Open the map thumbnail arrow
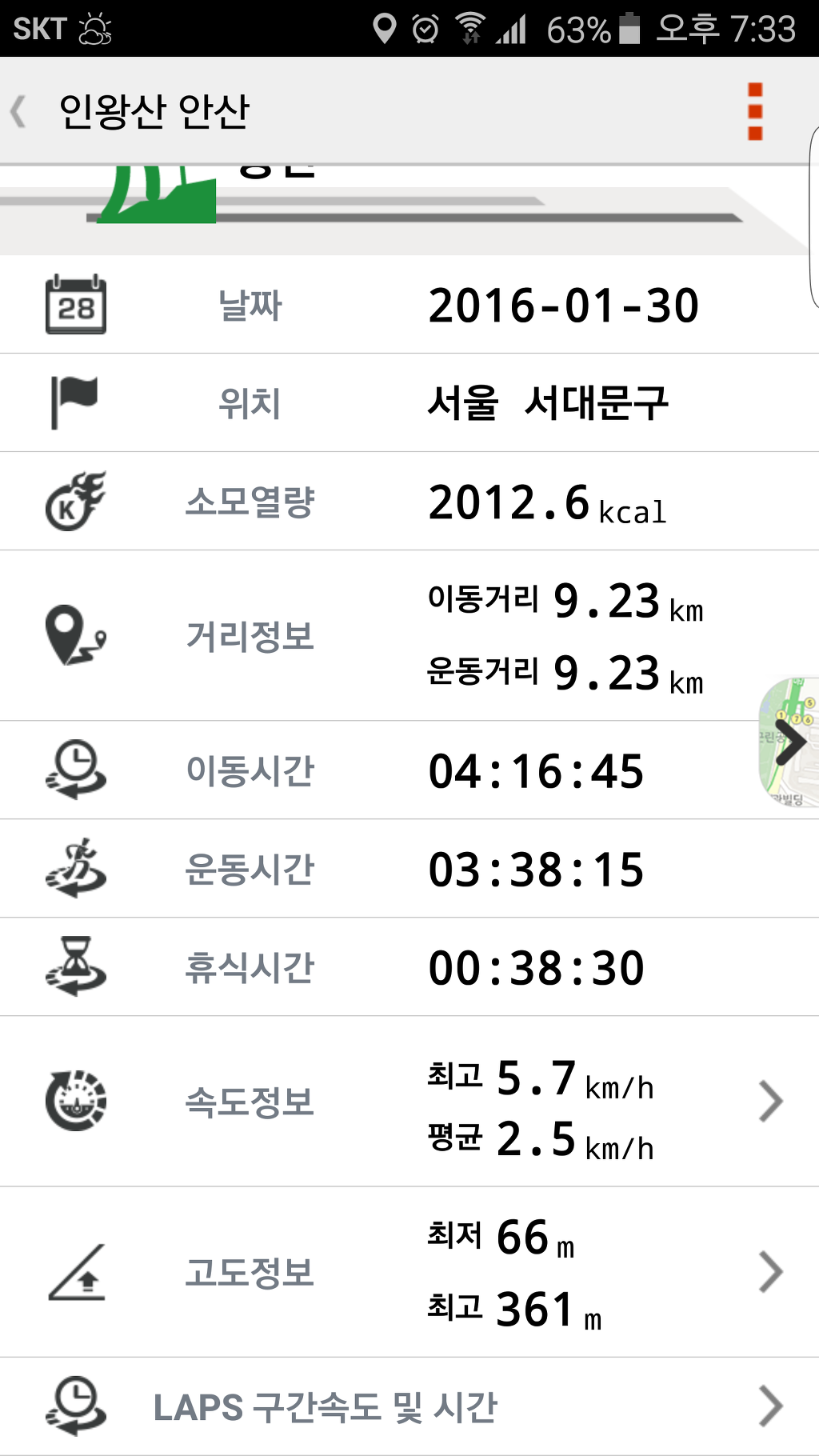Image resolution: width=819 pixels, height=1456 pixels. 790,742
